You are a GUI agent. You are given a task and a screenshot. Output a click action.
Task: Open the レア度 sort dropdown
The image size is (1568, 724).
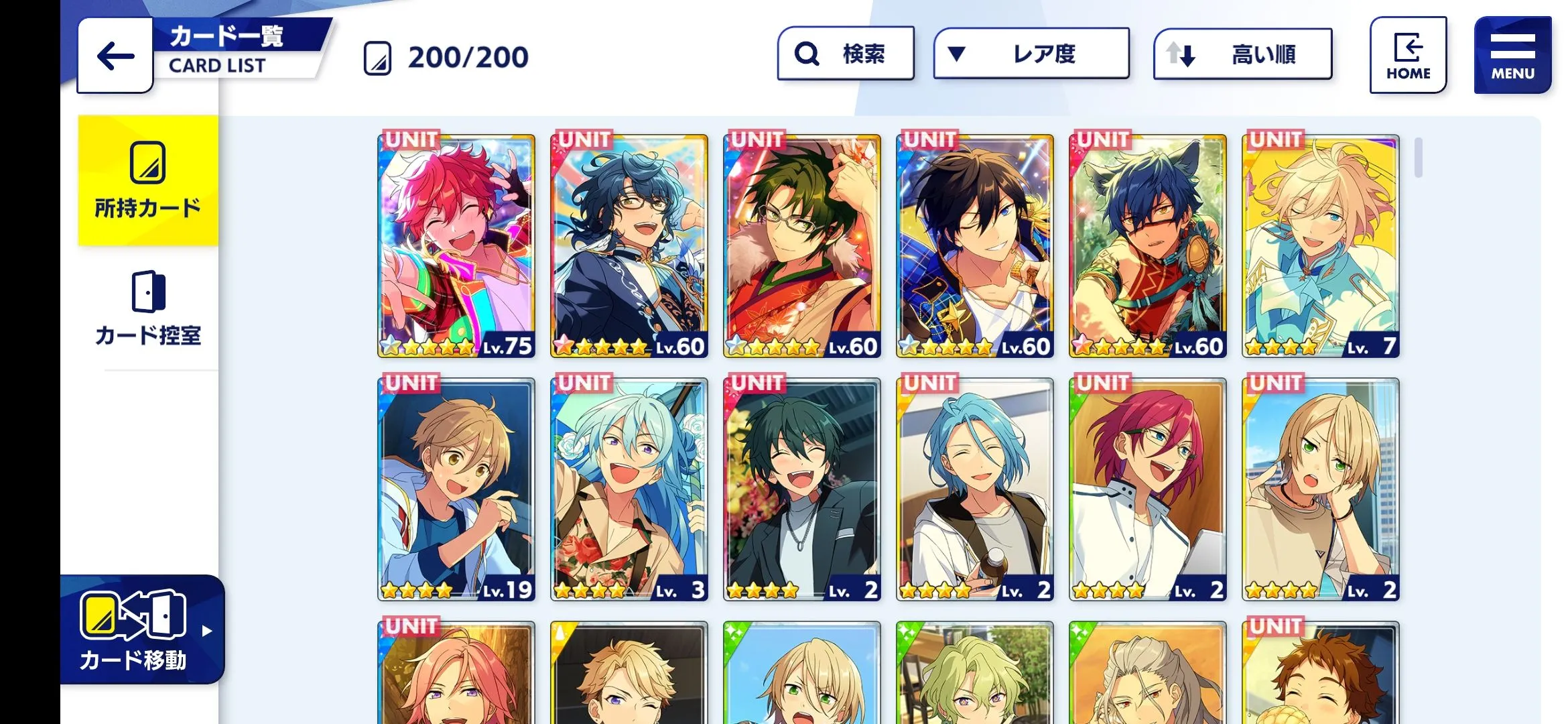pyautogui.click(x=1031, y=54)
